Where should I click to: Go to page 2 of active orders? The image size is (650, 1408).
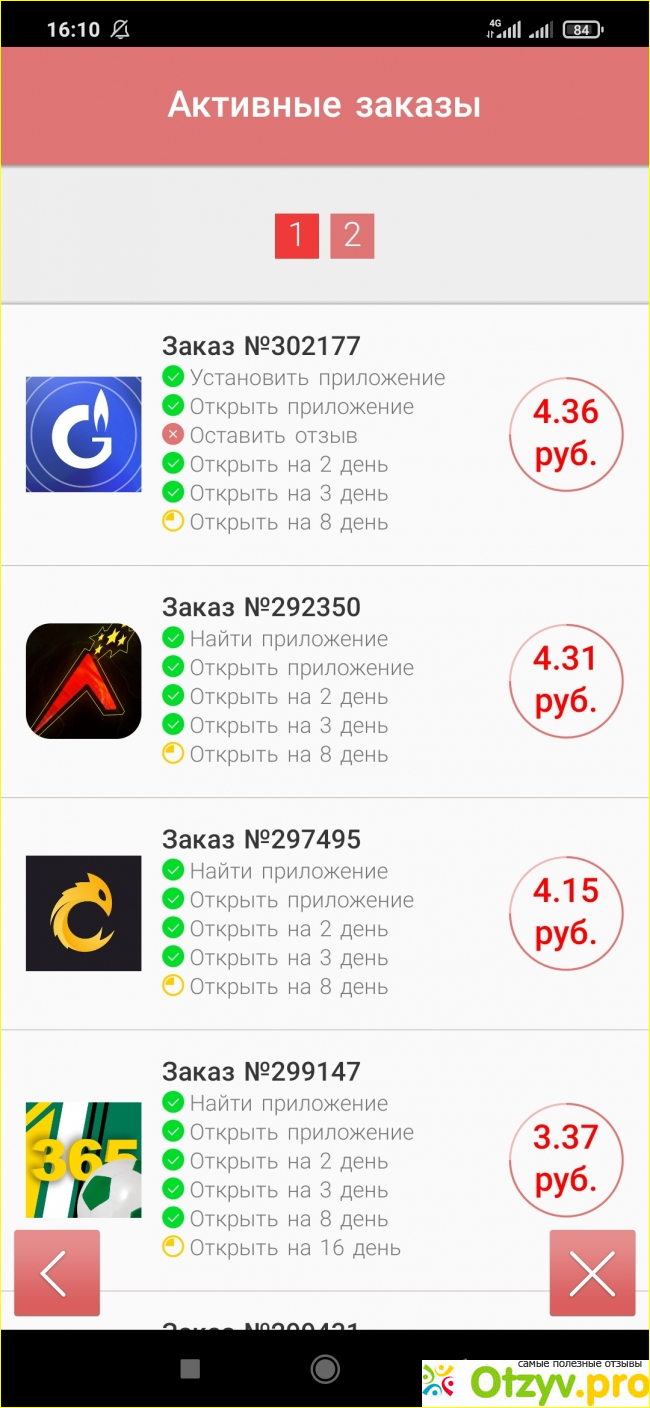click(352, 236)
